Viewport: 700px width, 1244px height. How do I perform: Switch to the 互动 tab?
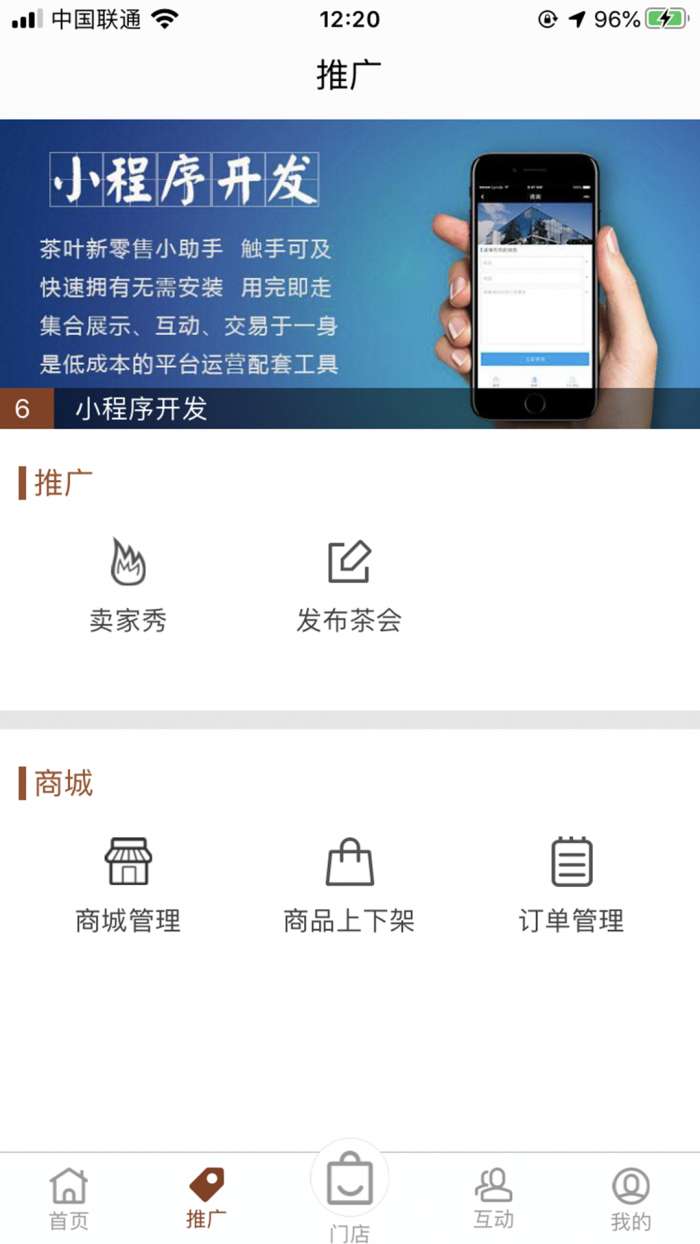[x=493, y=1198]
